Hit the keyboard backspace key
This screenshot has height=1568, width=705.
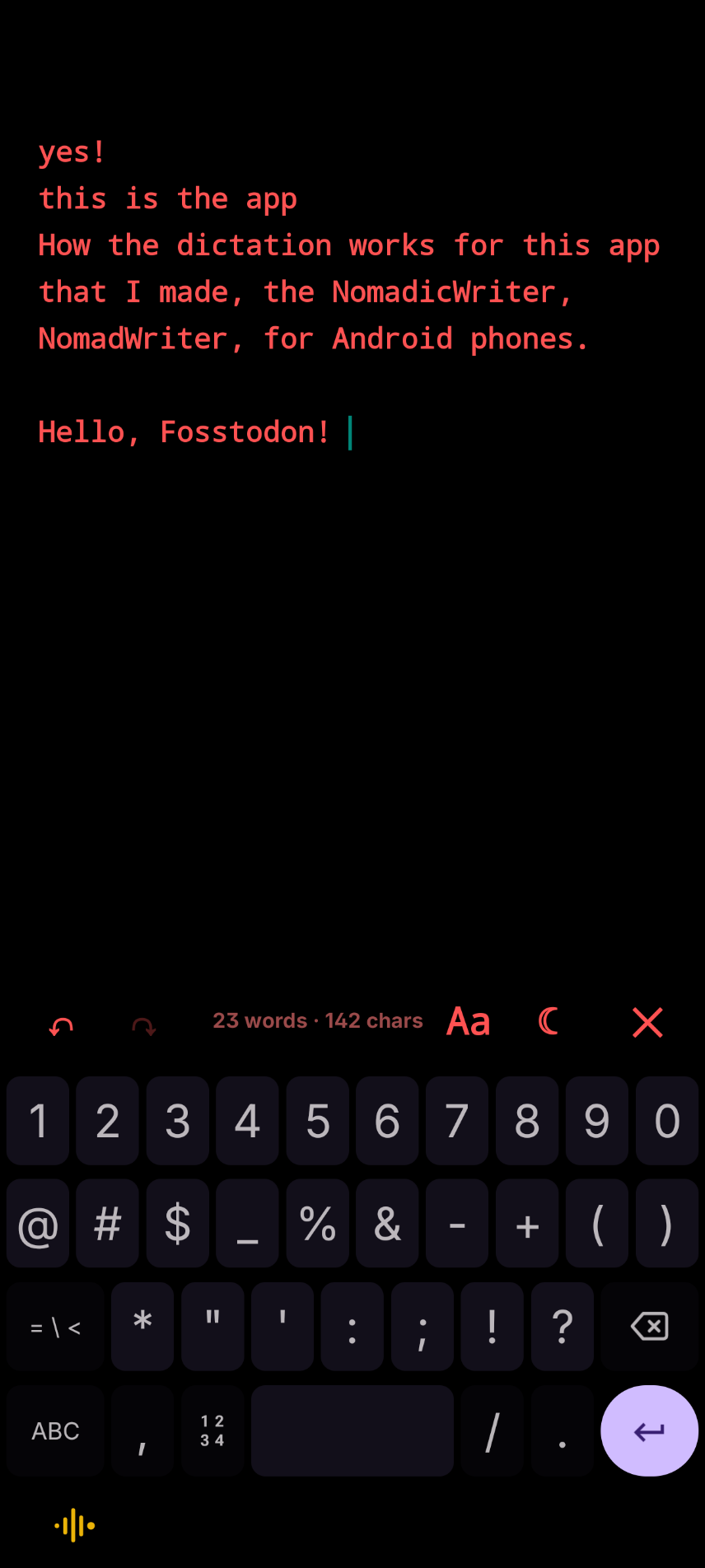click(x=650, y=1326)
